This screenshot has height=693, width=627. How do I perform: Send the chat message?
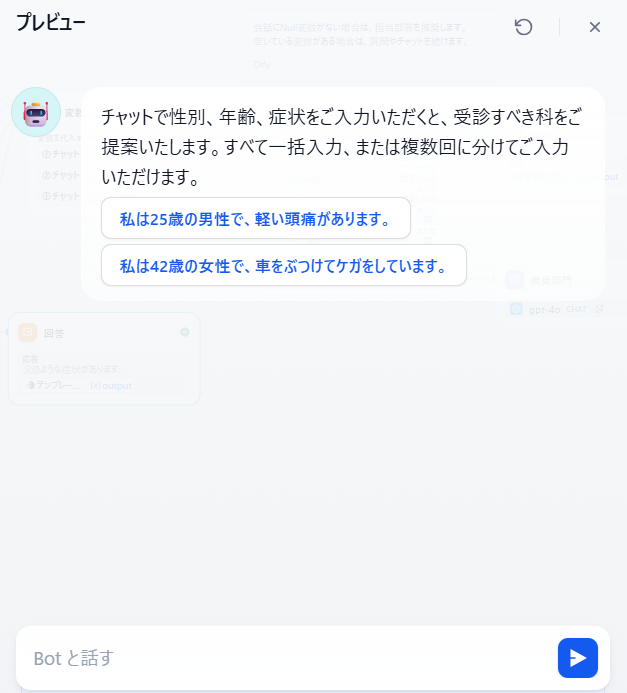[577, 658]
